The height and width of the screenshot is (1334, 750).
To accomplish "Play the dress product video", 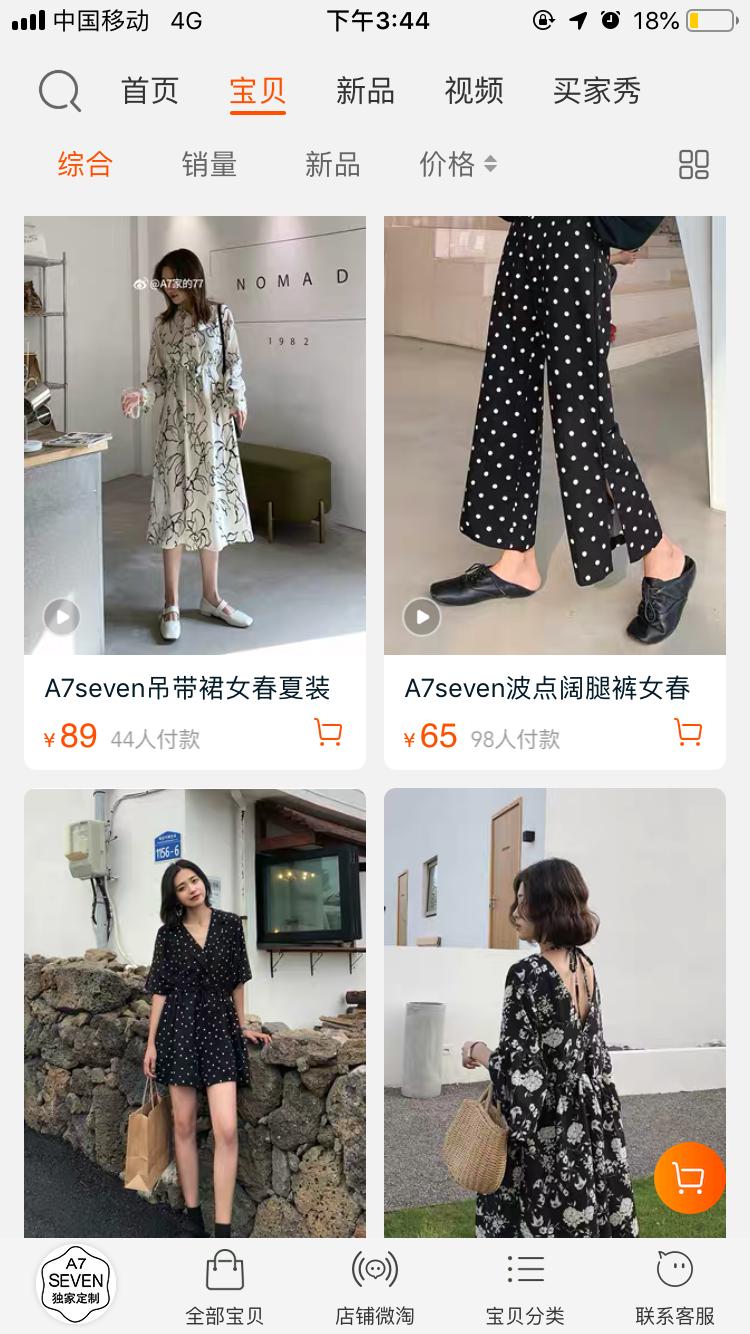I will click(x=60, y=617).
